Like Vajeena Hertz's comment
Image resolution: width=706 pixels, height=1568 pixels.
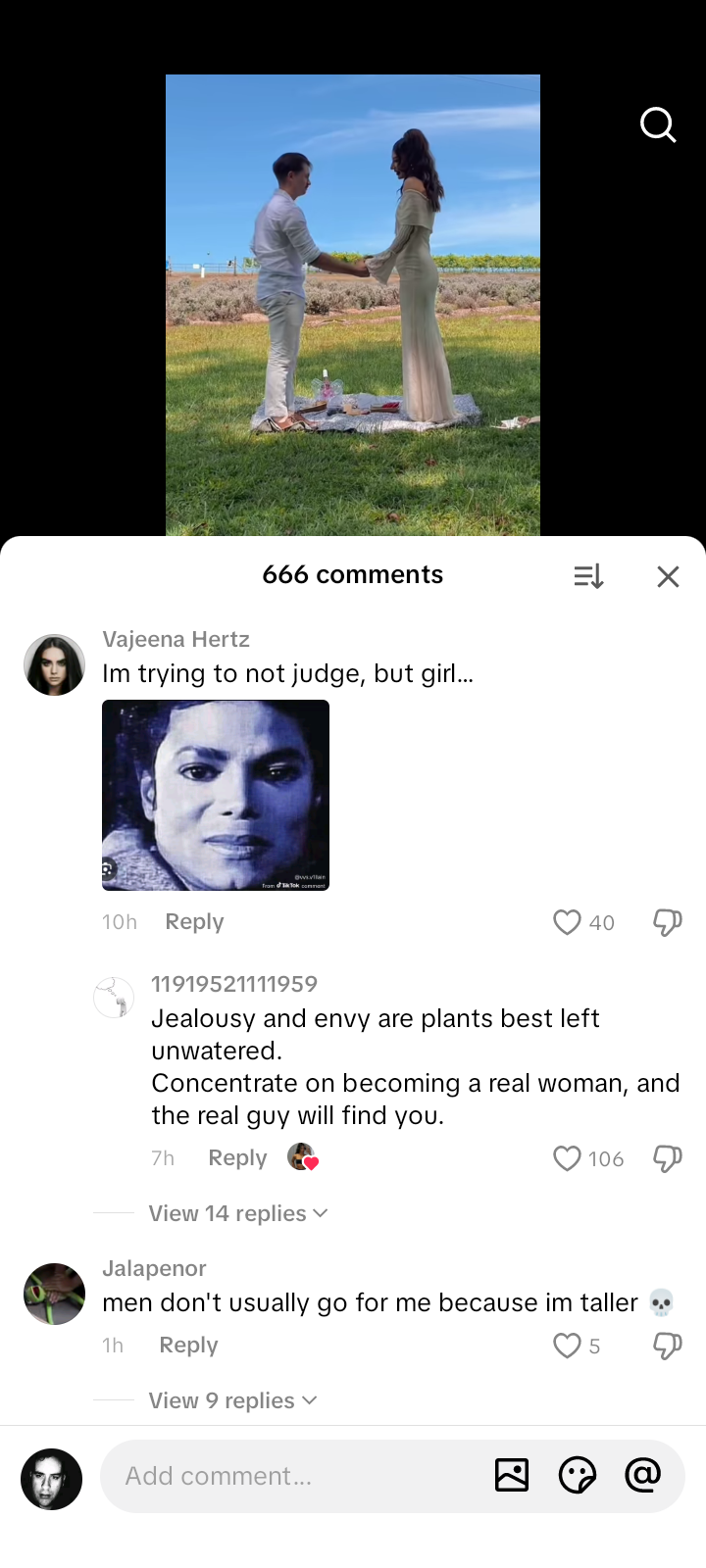point(568,922)
